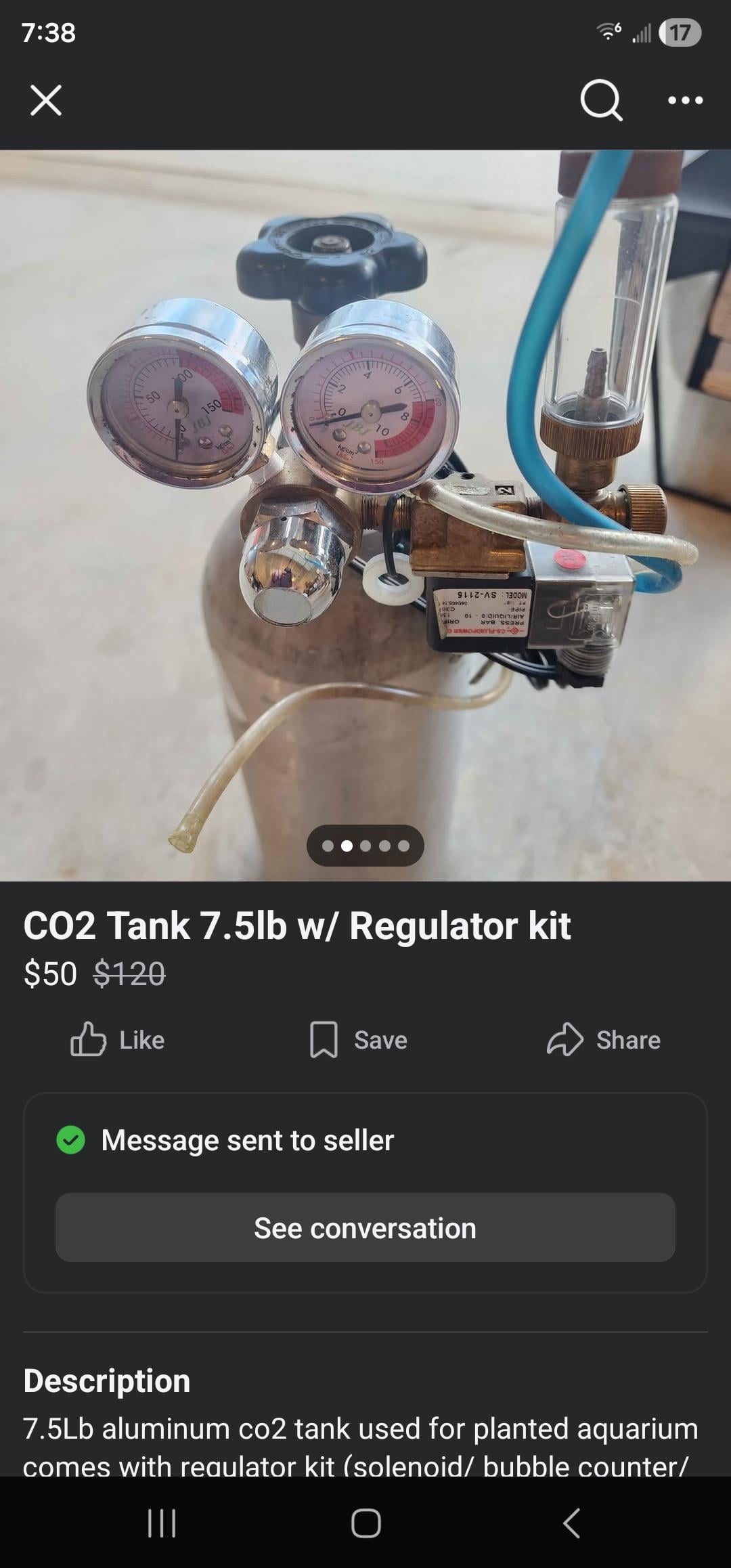This screenshot has height=1568, width=731.
Task: Open the three-dot overflow menu
Action: tap(685, 100)
